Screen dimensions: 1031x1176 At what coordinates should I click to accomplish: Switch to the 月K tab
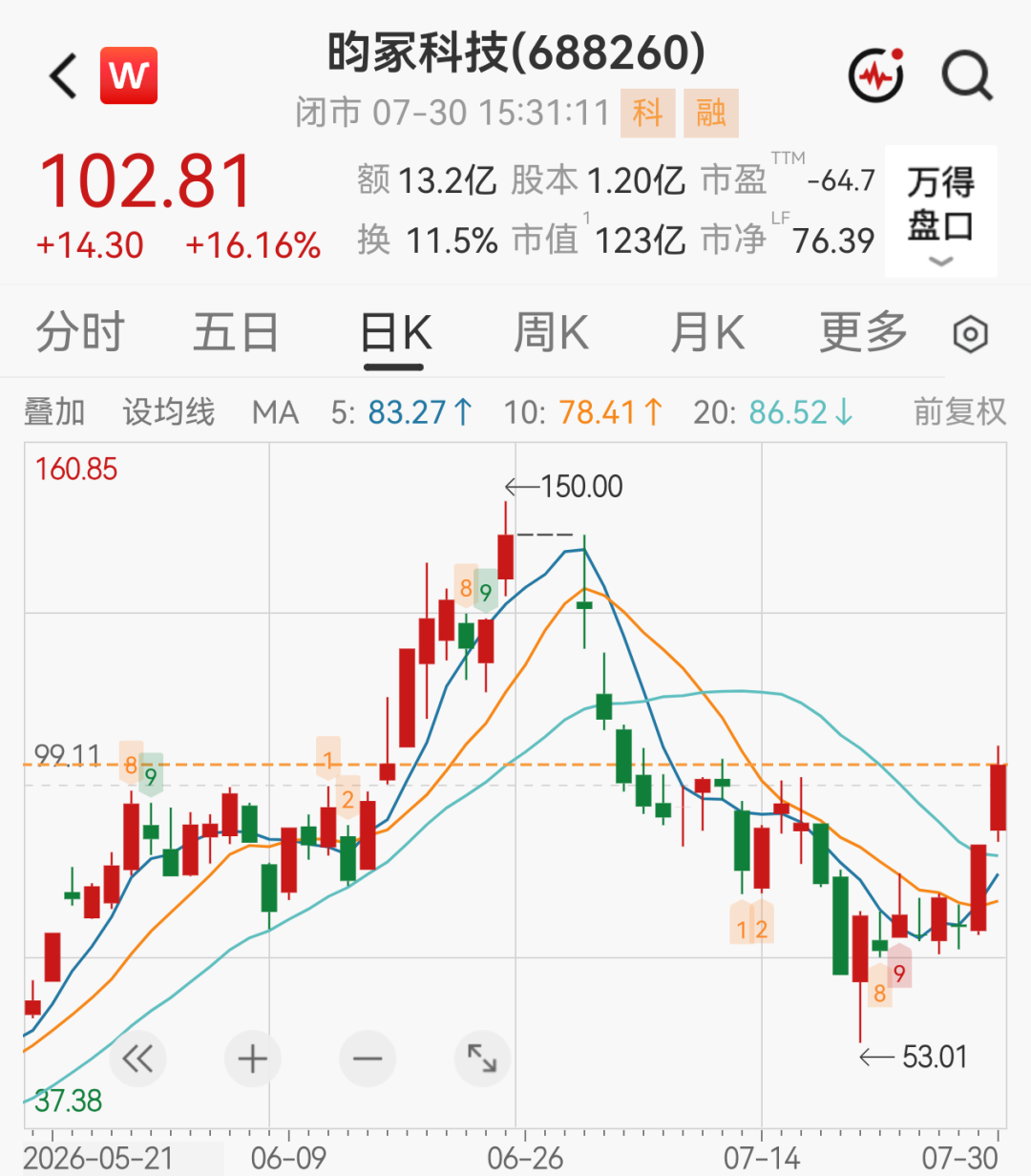[706, 333]
